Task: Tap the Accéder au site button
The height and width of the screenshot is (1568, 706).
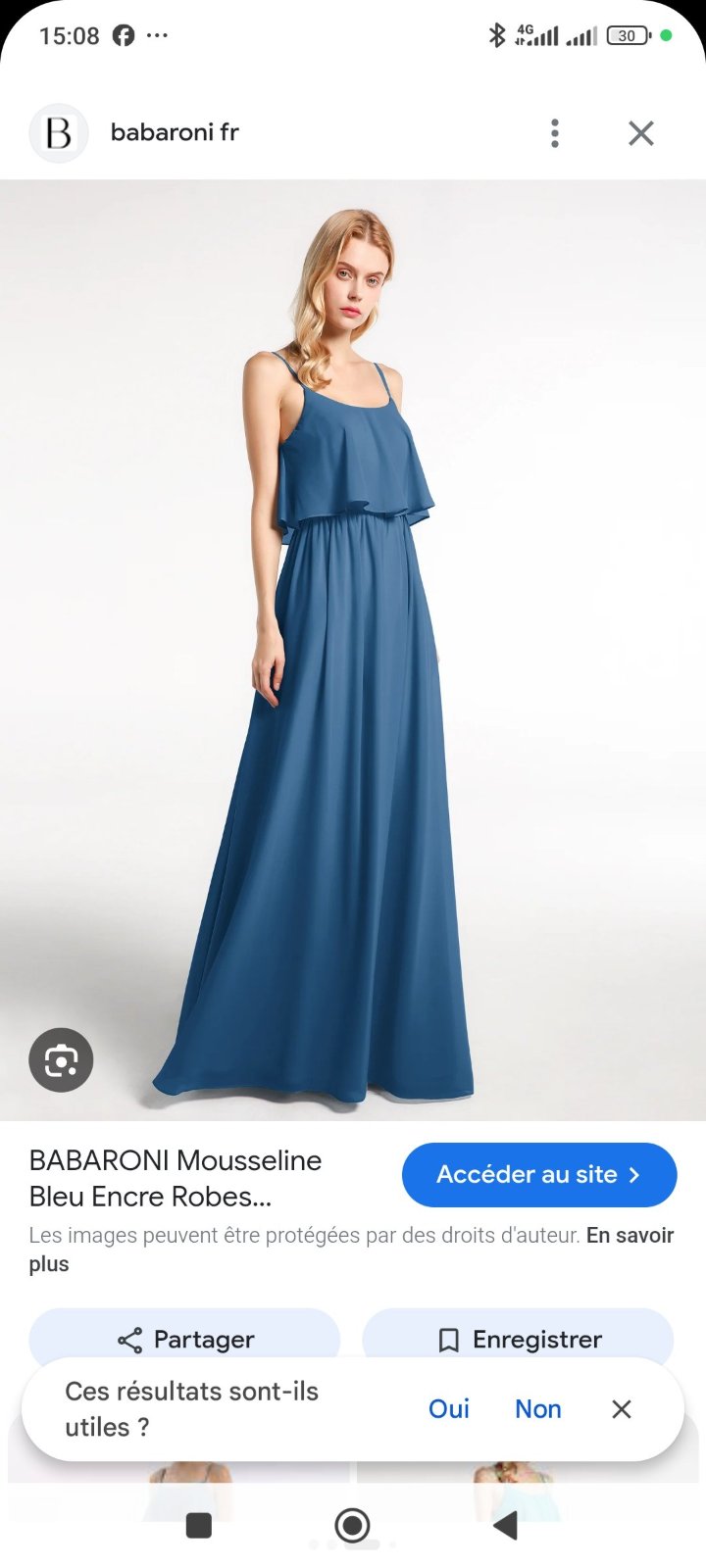Action: tap(539, 1174)
